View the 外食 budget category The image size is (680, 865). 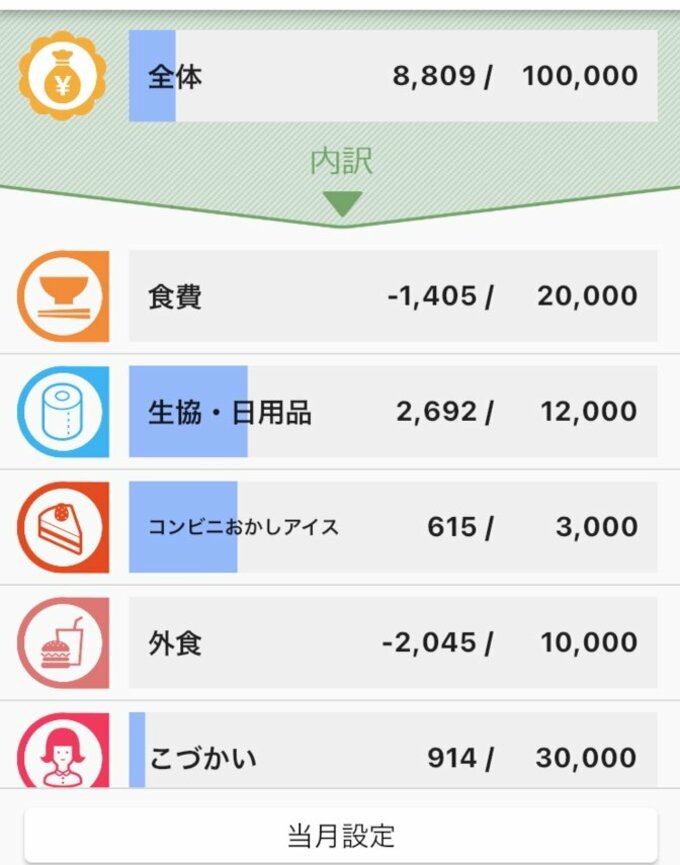[392, 642]
